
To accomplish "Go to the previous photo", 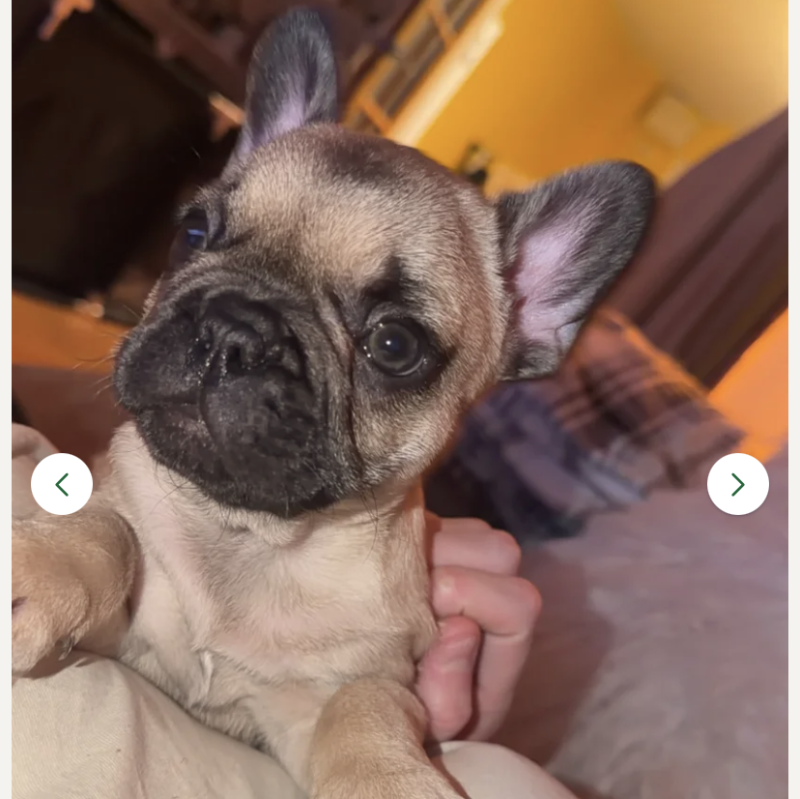I will point(62,484).
